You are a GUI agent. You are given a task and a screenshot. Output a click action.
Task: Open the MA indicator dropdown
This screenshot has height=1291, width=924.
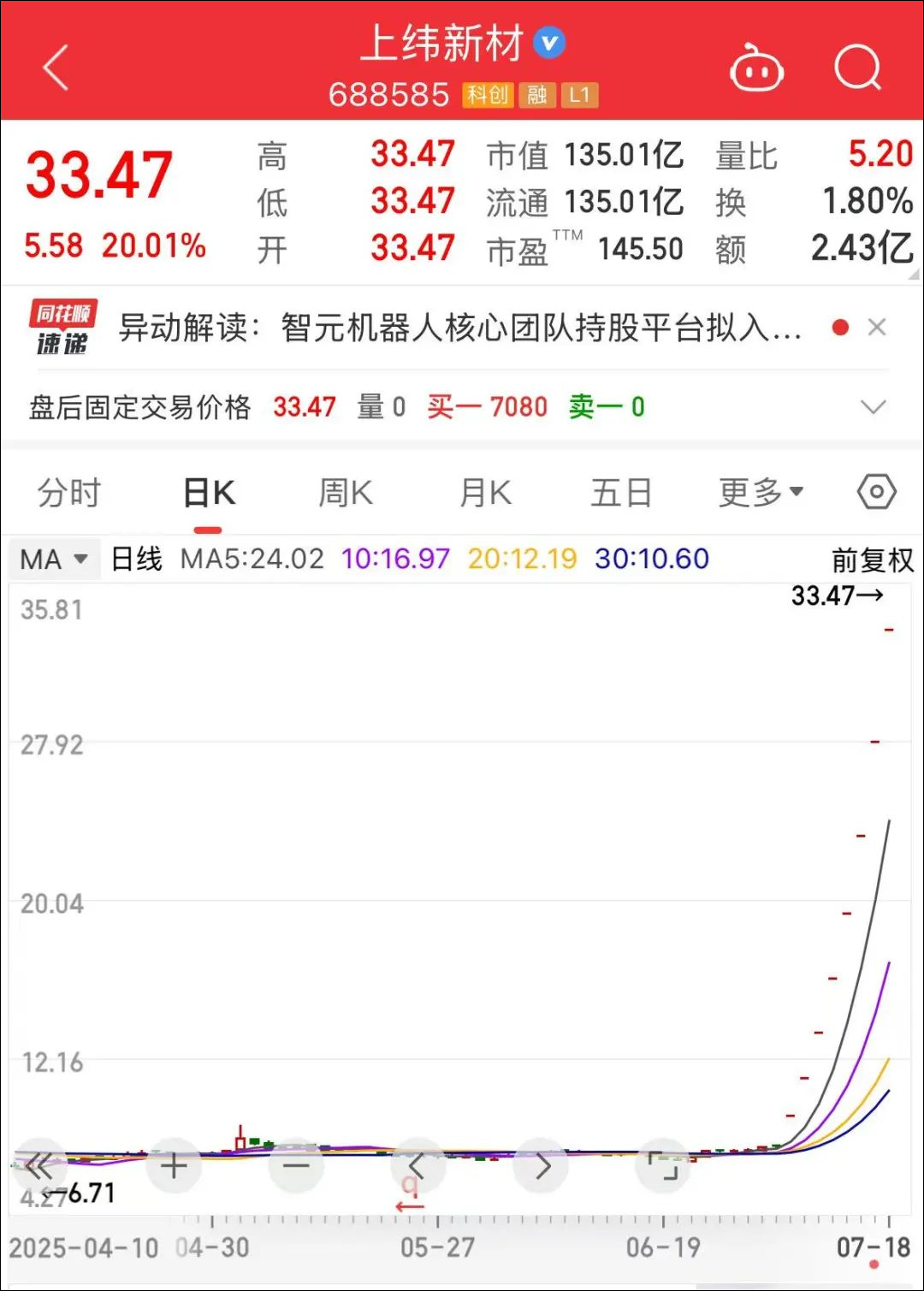click(x=54, y=560)
